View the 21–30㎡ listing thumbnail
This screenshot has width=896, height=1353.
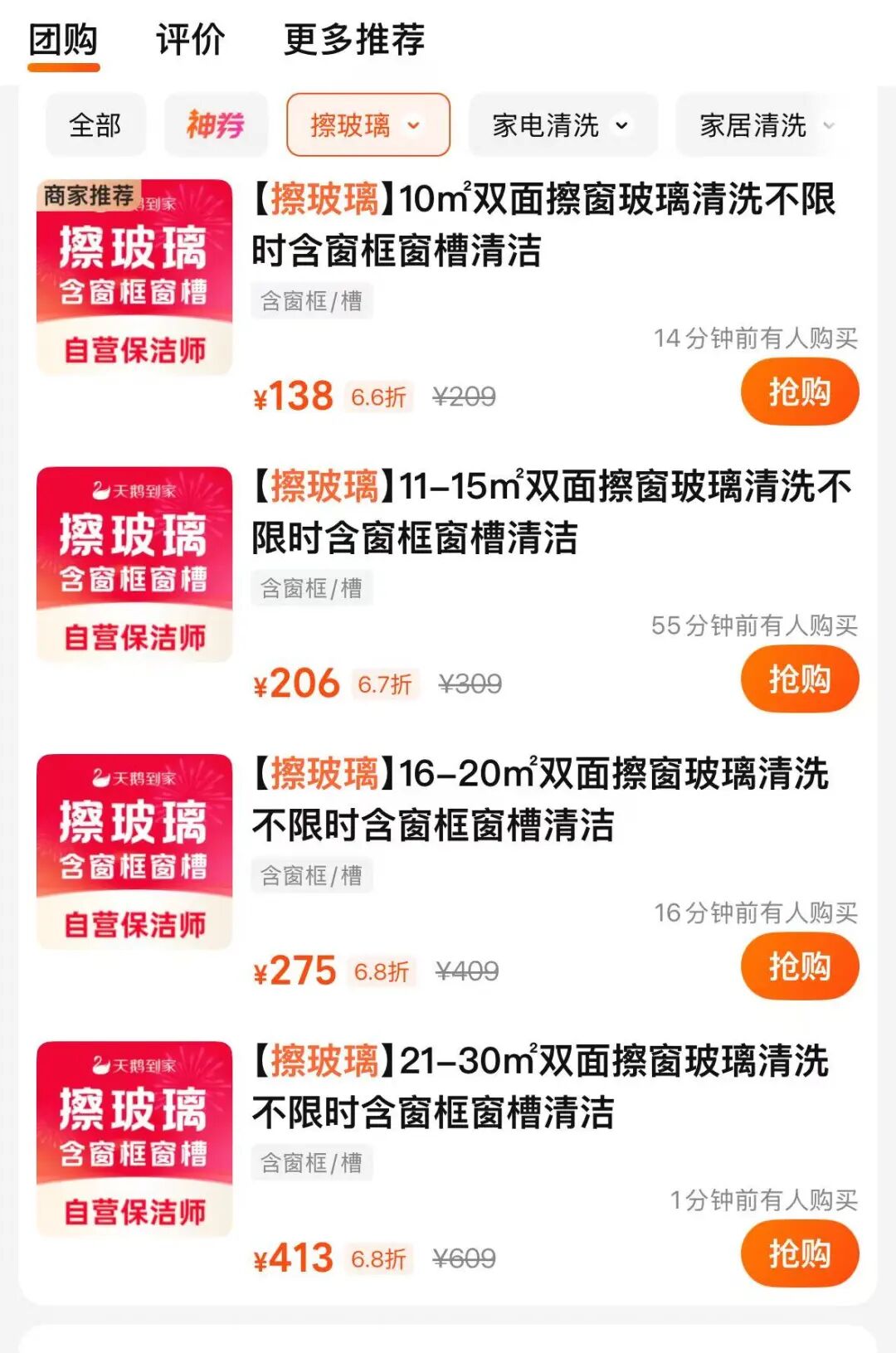134,1139
